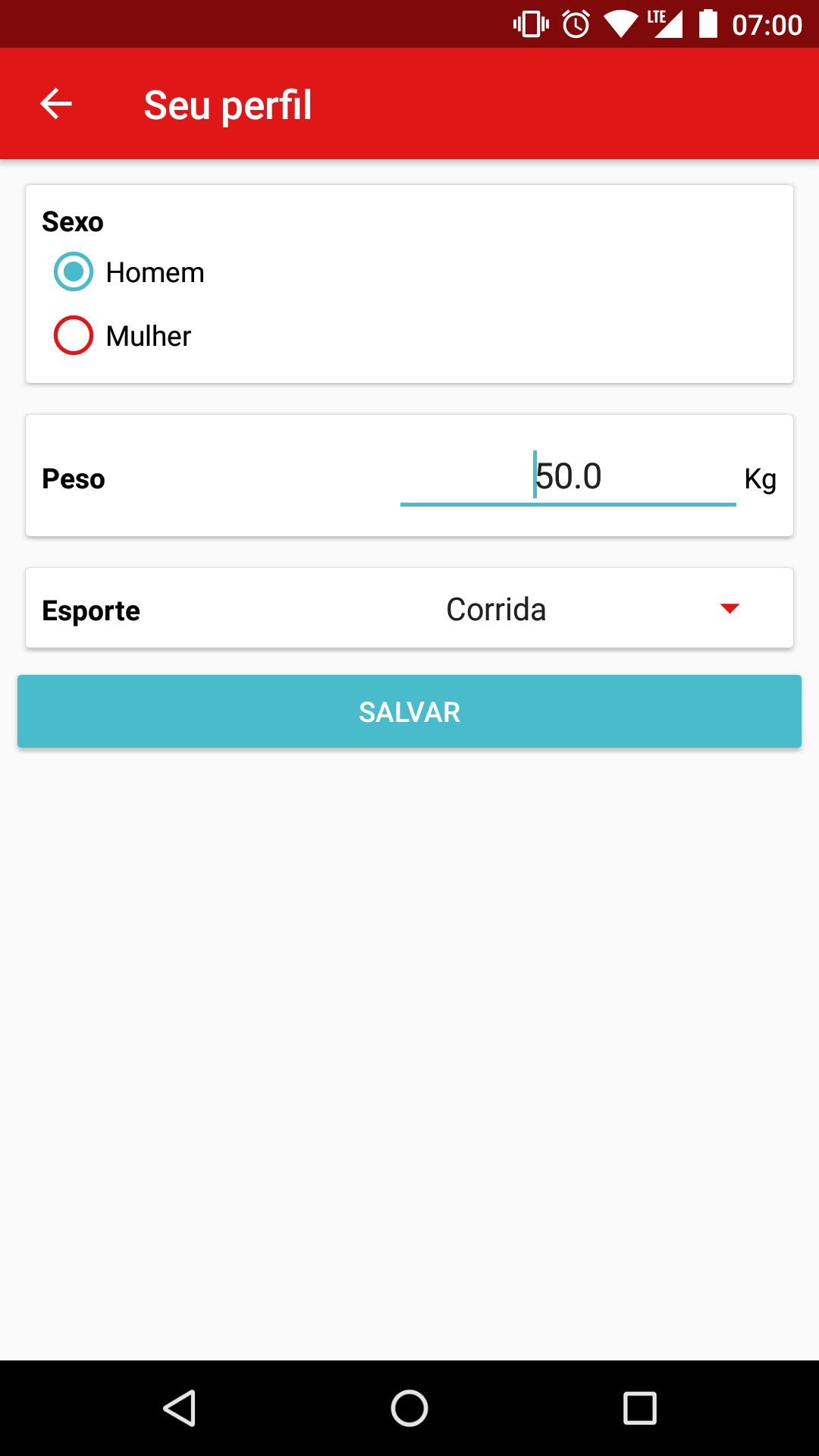Go back using the app bar arrow
The width and height of the screenshot is (819, 1456).
(x=56, y=104)
